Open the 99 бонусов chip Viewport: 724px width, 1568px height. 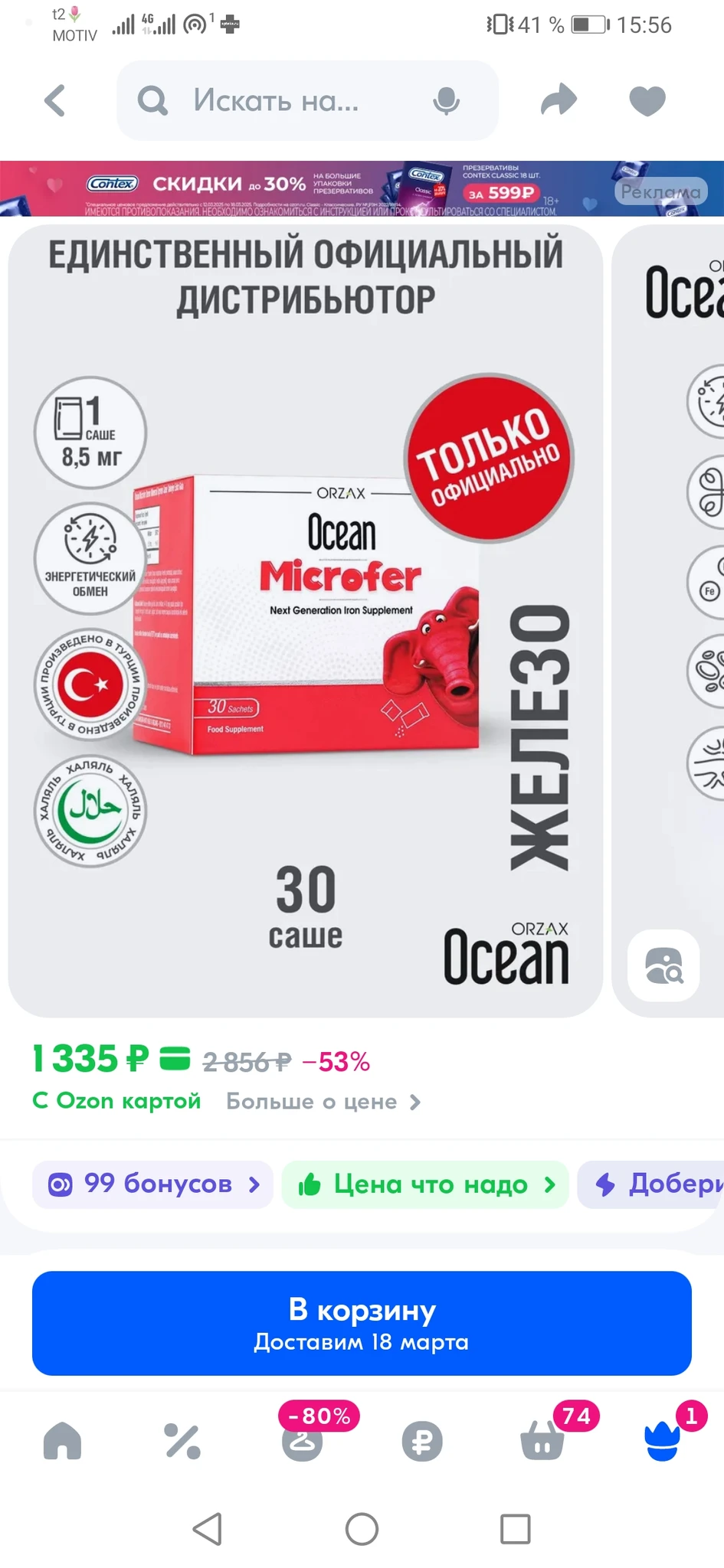click(153, 1184)
